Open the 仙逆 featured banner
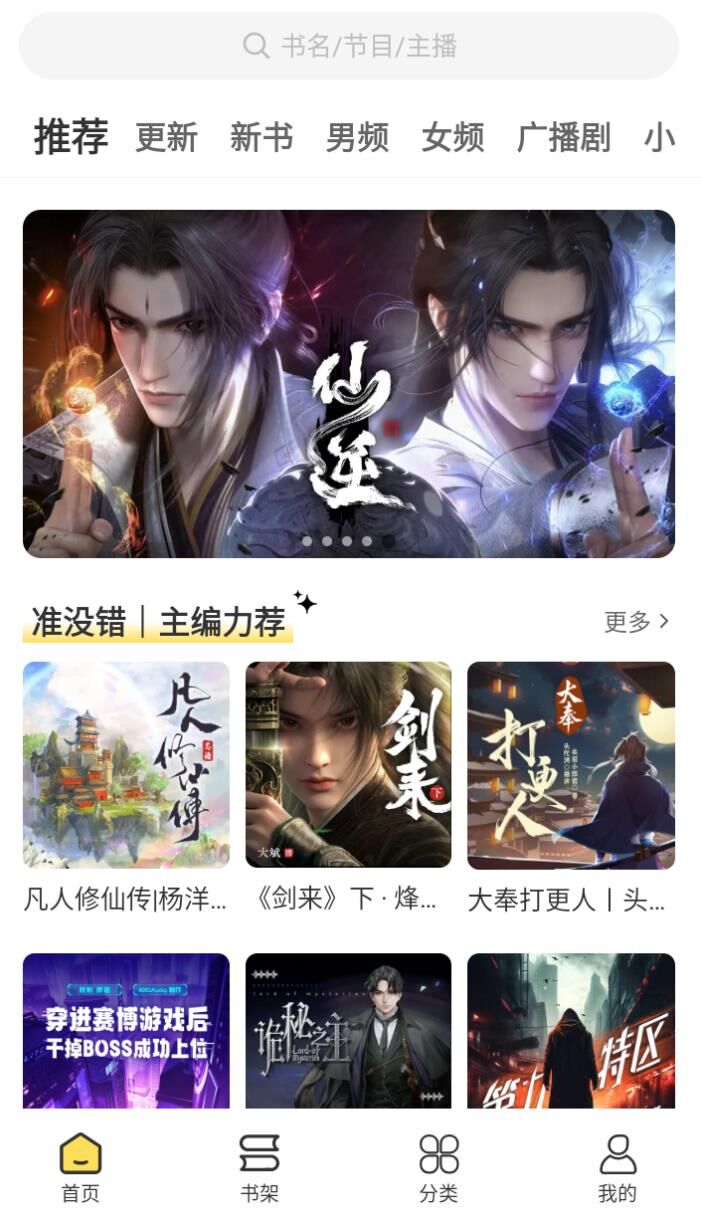This screenshot has height=1214, width=702. click(x=349, y=383)
